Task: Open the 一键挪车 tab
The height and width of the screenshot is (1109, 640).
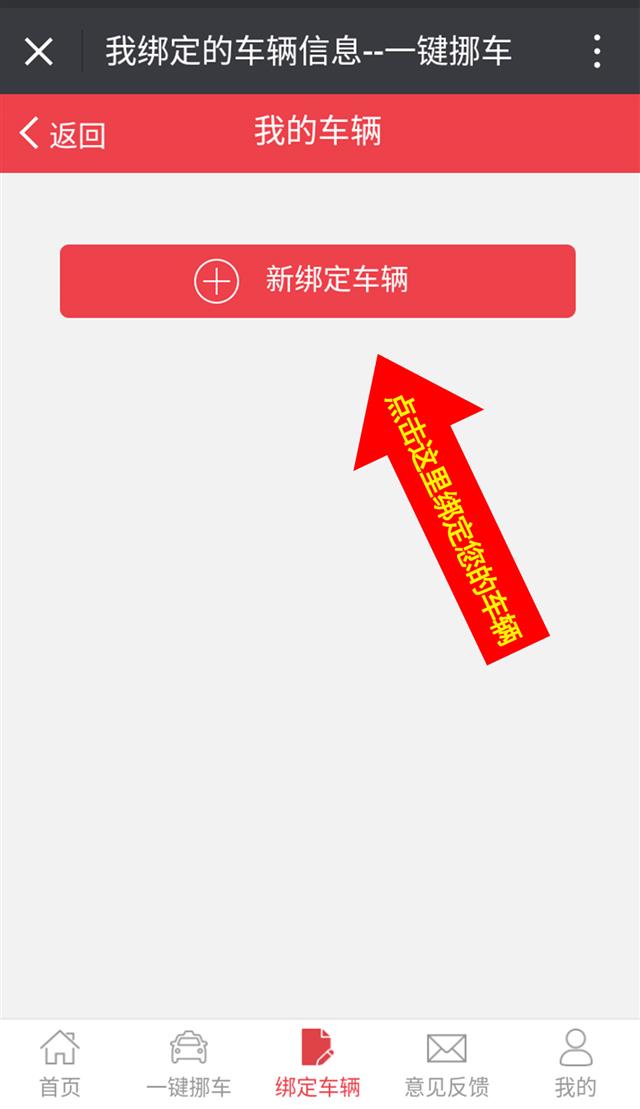Action: pos(188,1063)
